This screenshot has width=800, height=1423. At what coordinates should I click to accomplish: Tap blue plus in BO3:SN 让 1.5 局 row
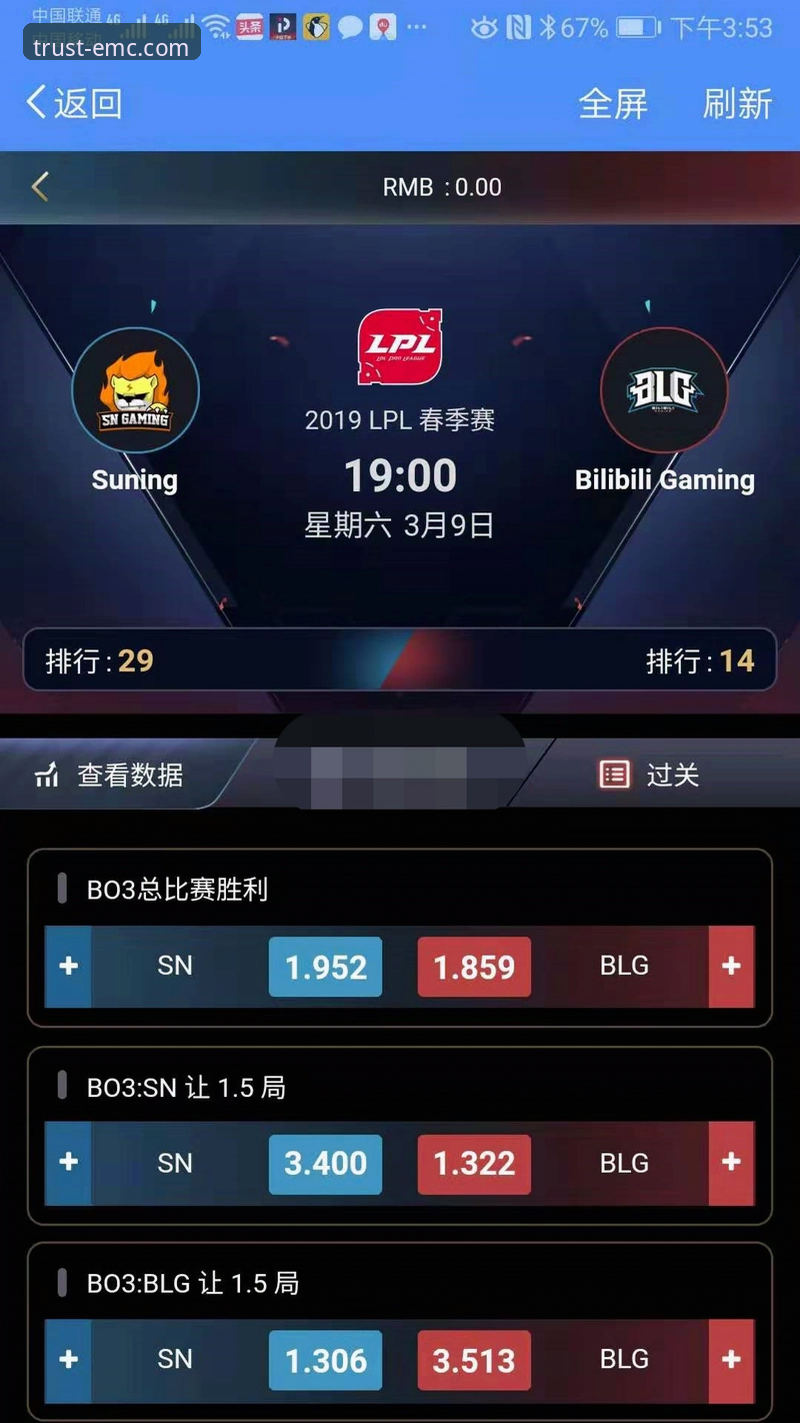click(x=68, y=1163)
